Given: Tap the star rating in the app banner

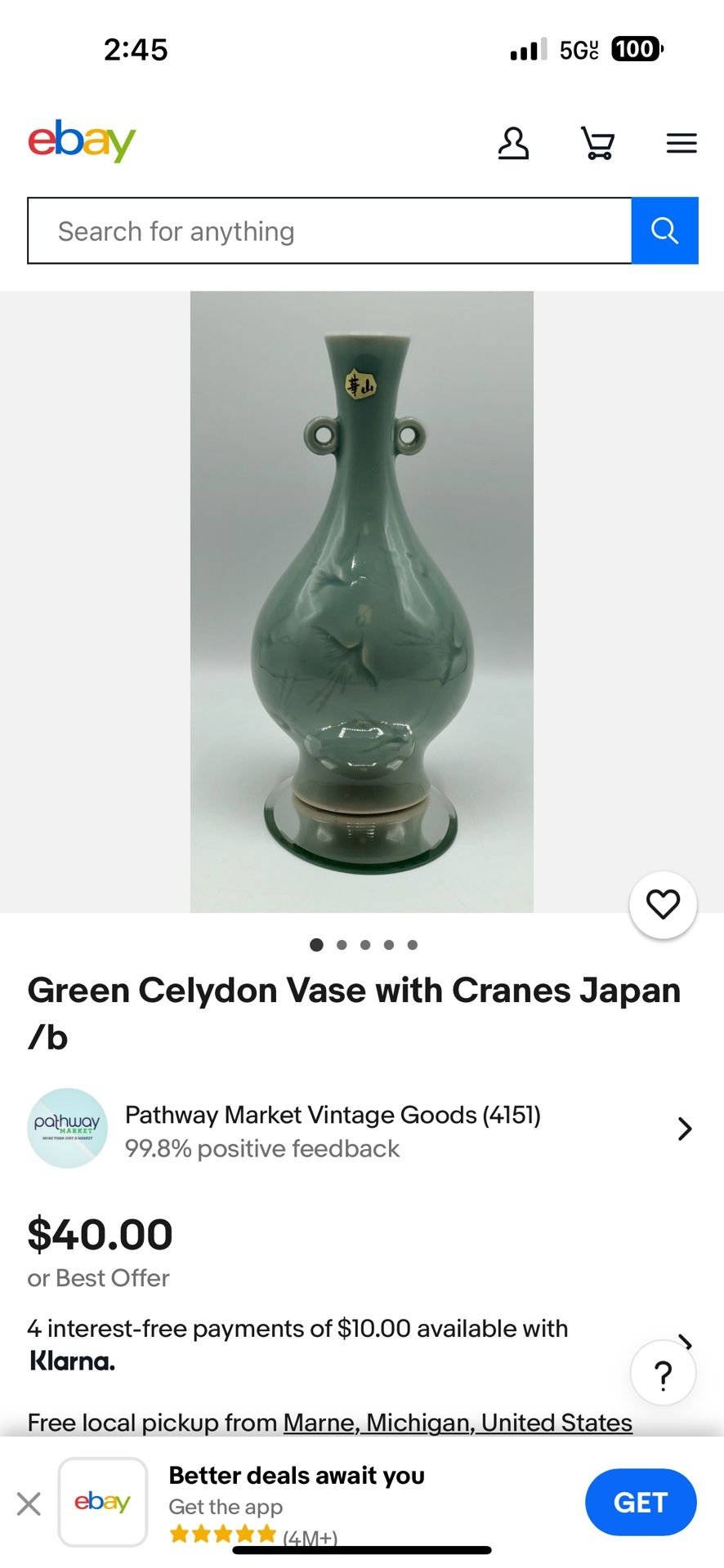Looking at the screenshot, I should pos(222,1534).
